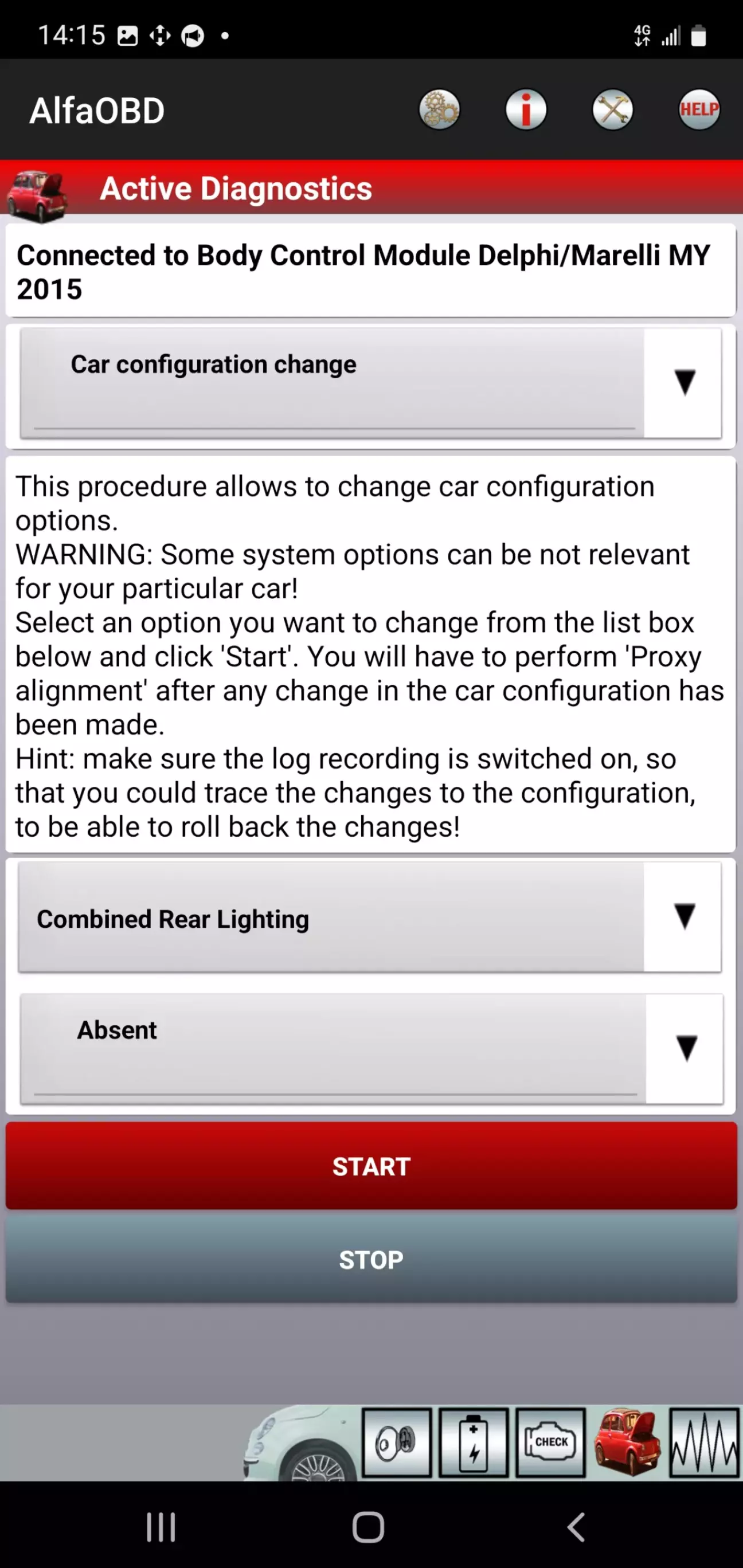Open the instrument gauges bottom tab
The image size is (743, 1568).
click(397, 1442)
